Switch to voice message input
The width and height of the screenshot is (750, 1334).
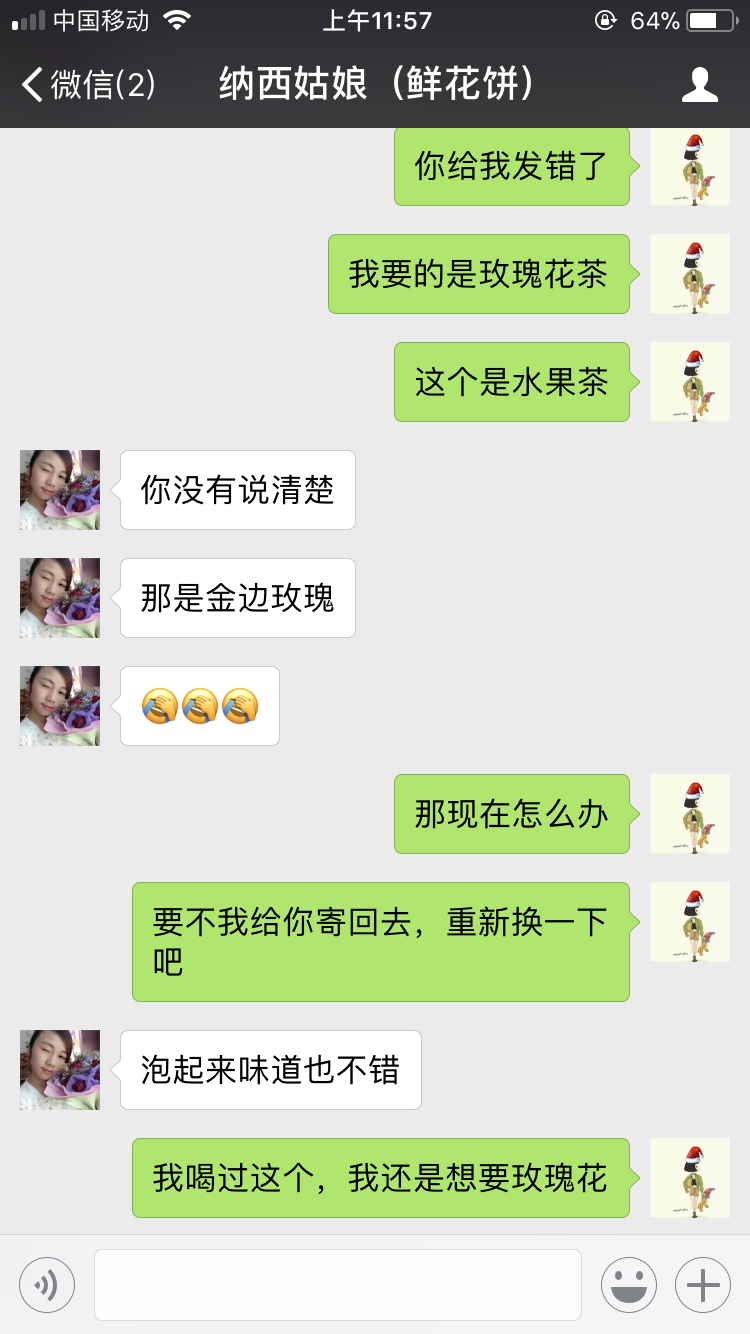point(47,1285)
